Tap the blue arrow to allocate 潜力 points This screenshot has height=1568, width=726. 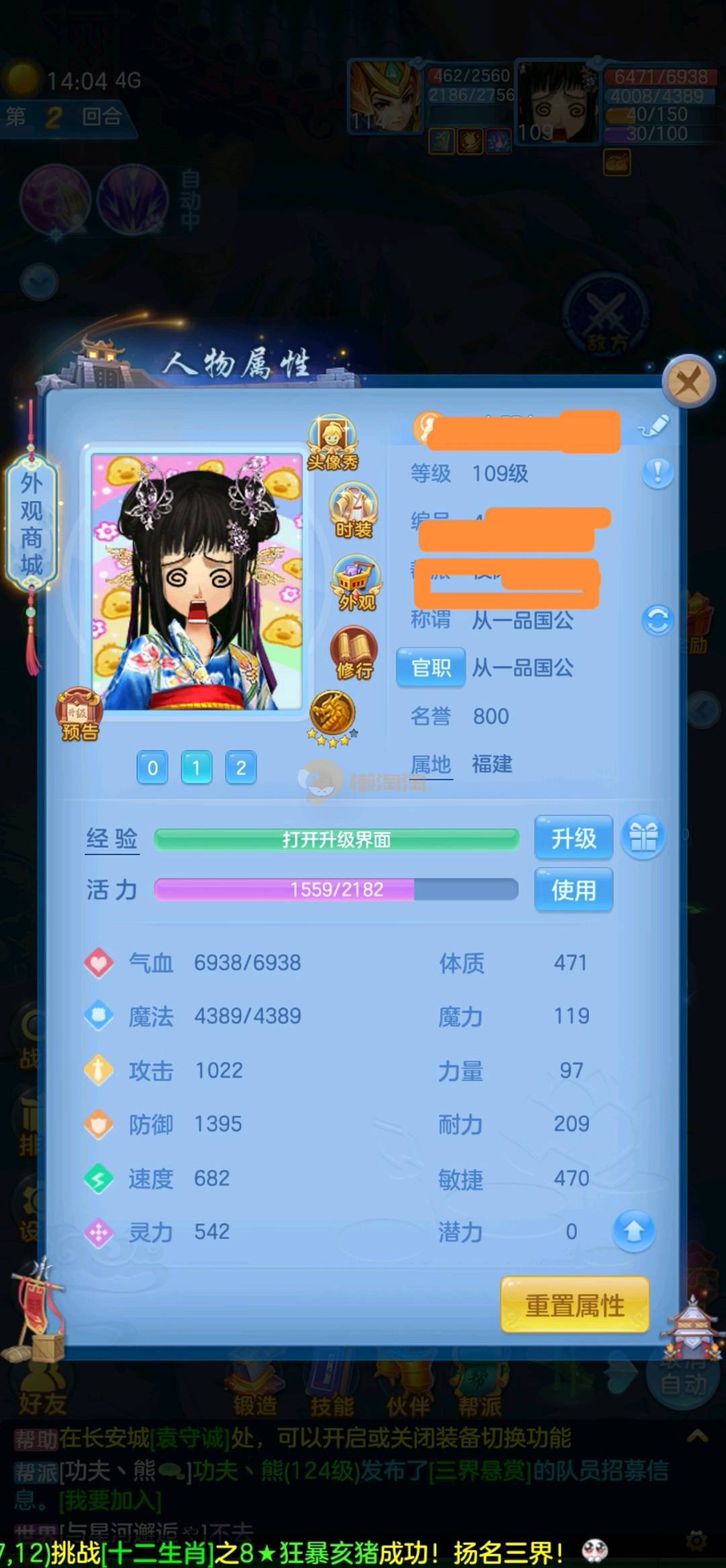[633, 1231]
